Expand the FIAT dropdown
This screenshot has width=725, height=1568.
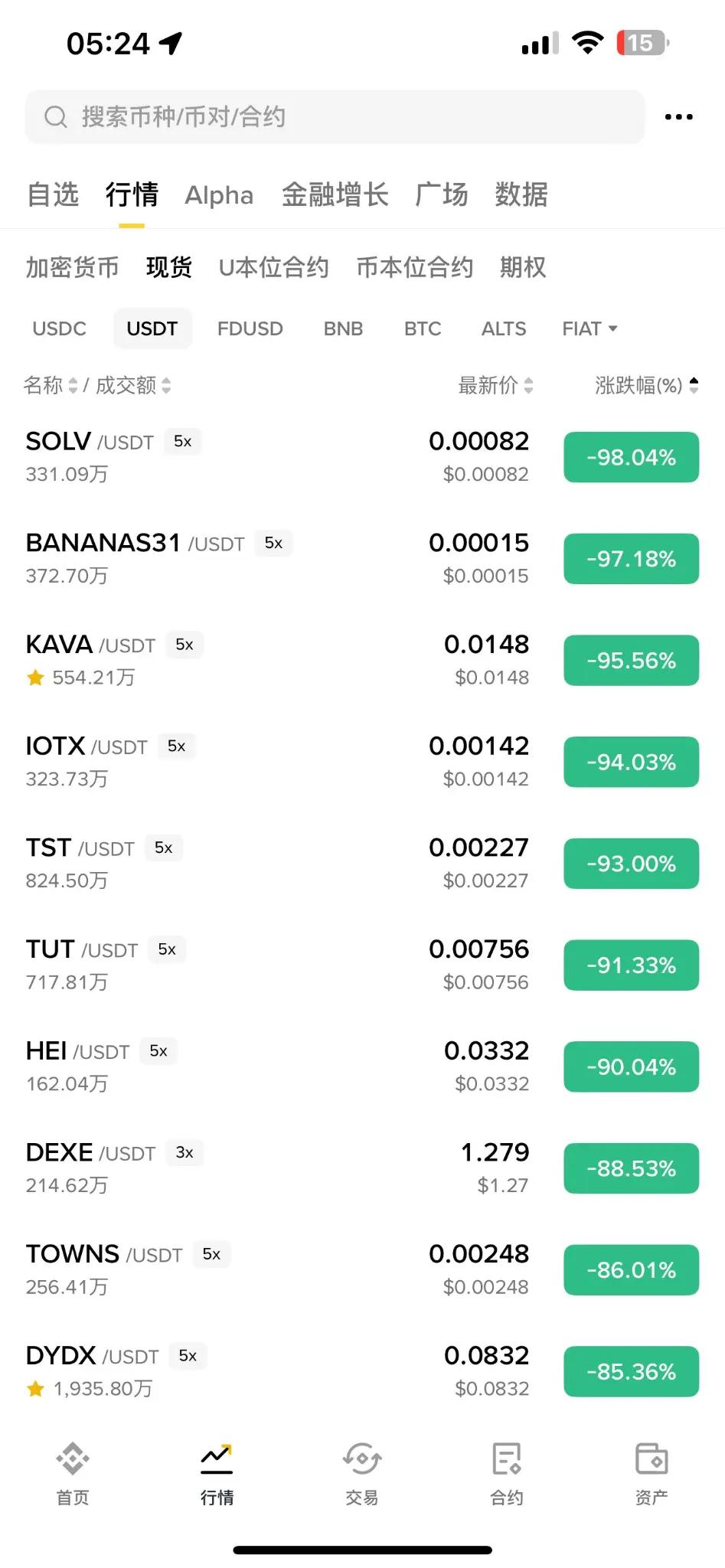tap(589, 328)
